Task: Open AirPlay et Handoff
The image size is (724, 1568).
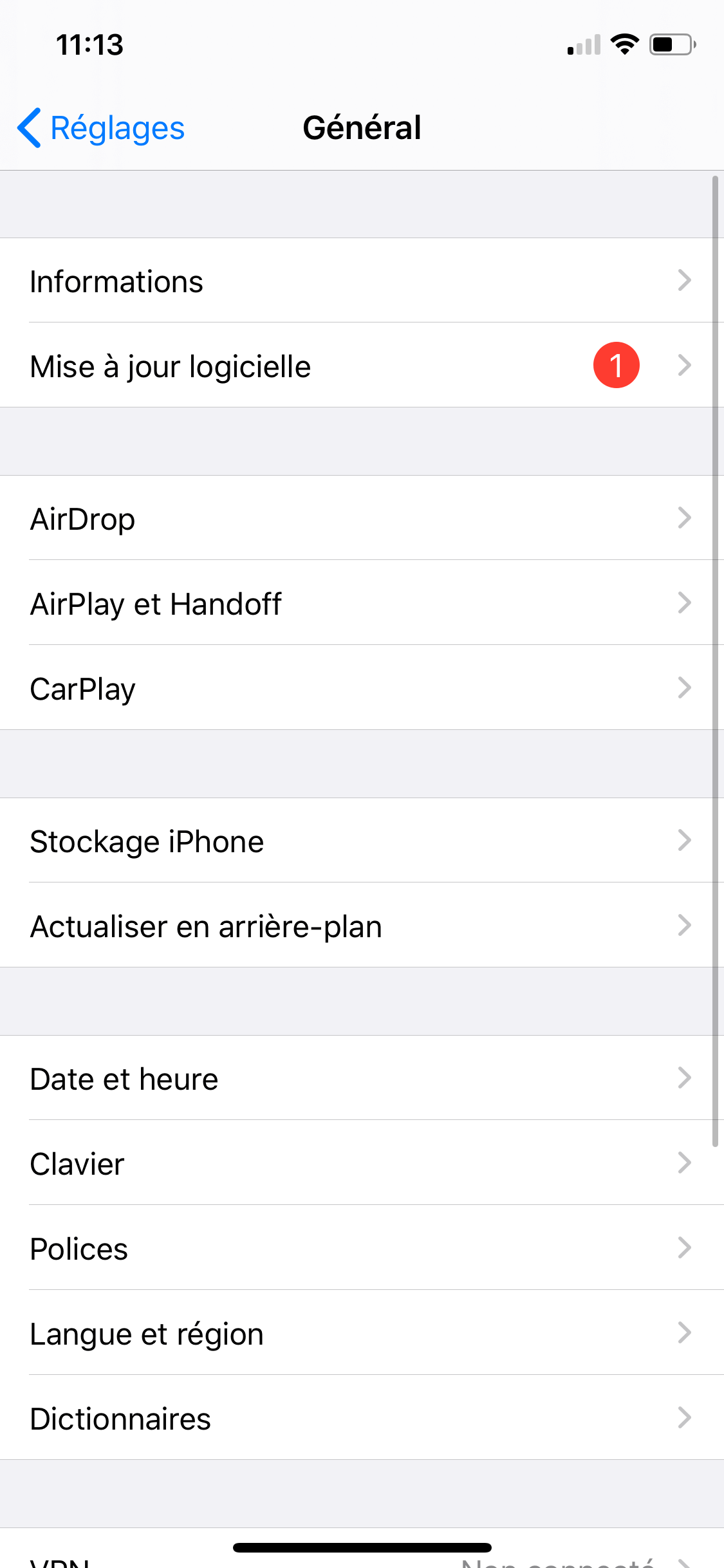Action: point(362,602)
